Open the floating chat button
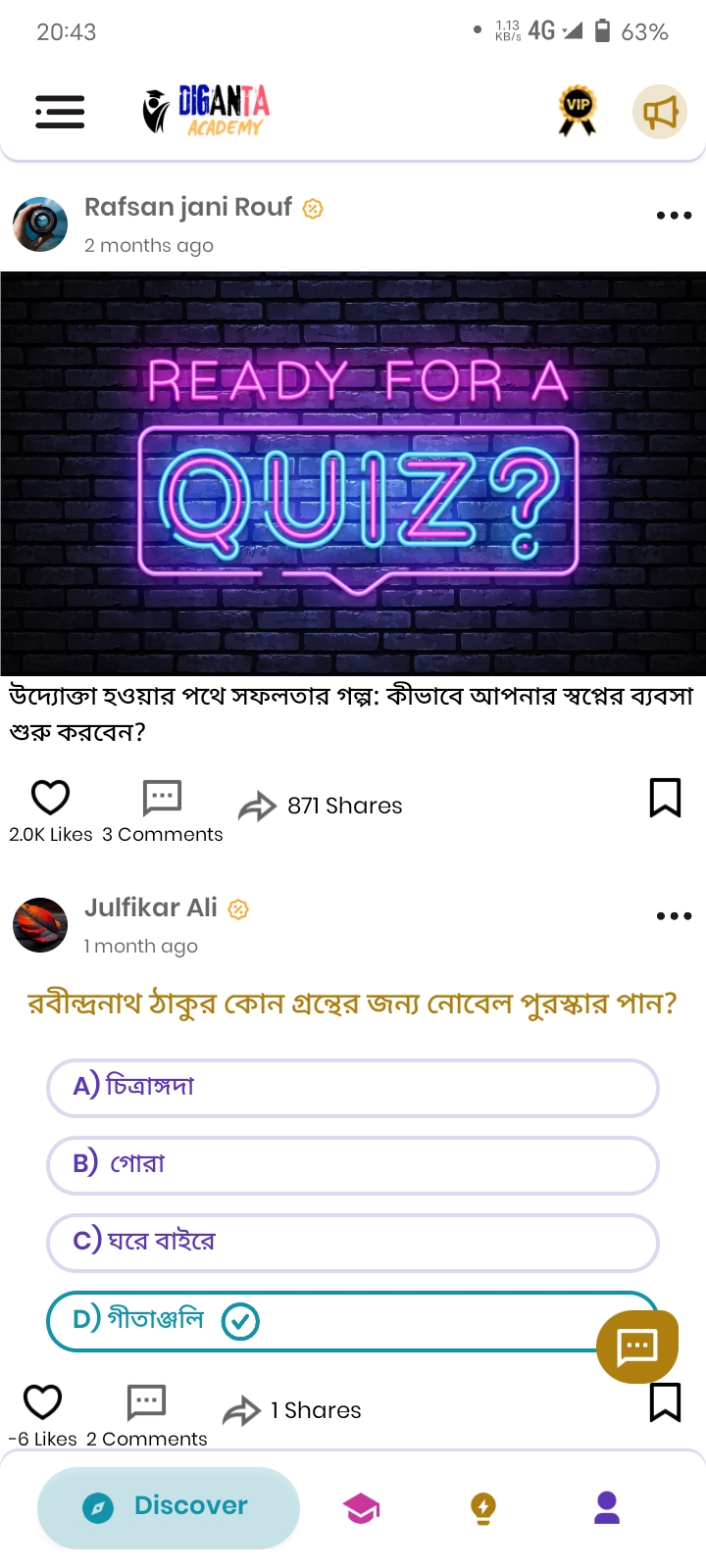Image resolution: width=706 pixels, height=1568 pixels. click(637, 1347)
